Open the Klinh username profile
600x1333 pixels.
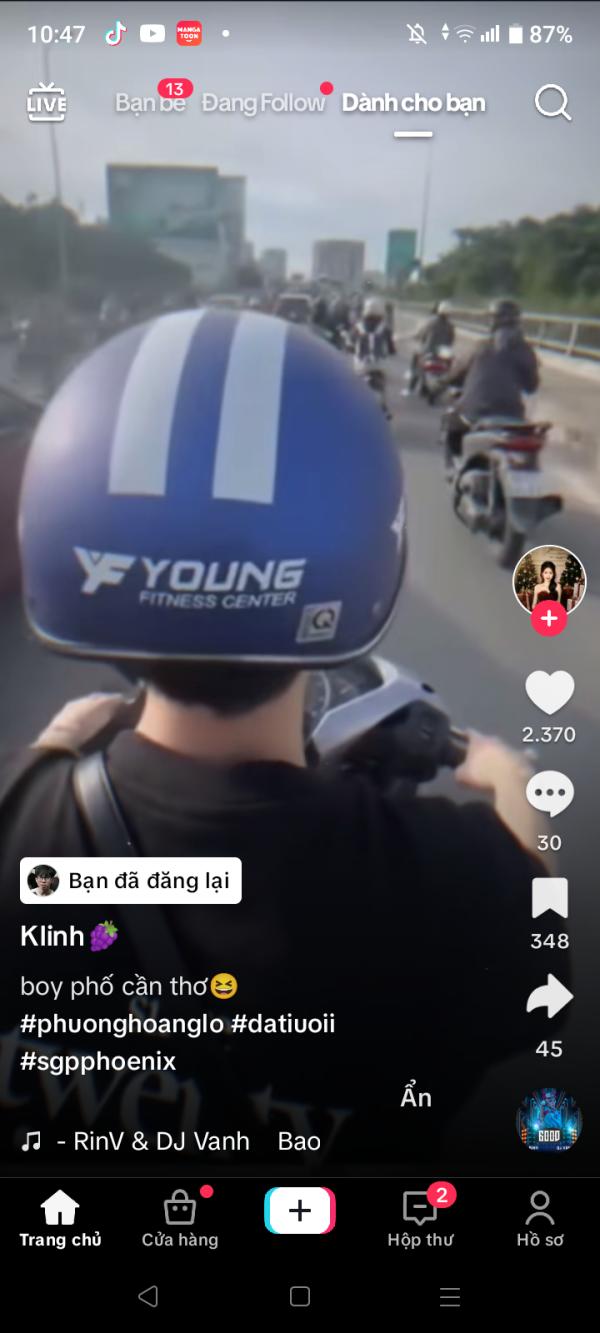tap(53, 936)
